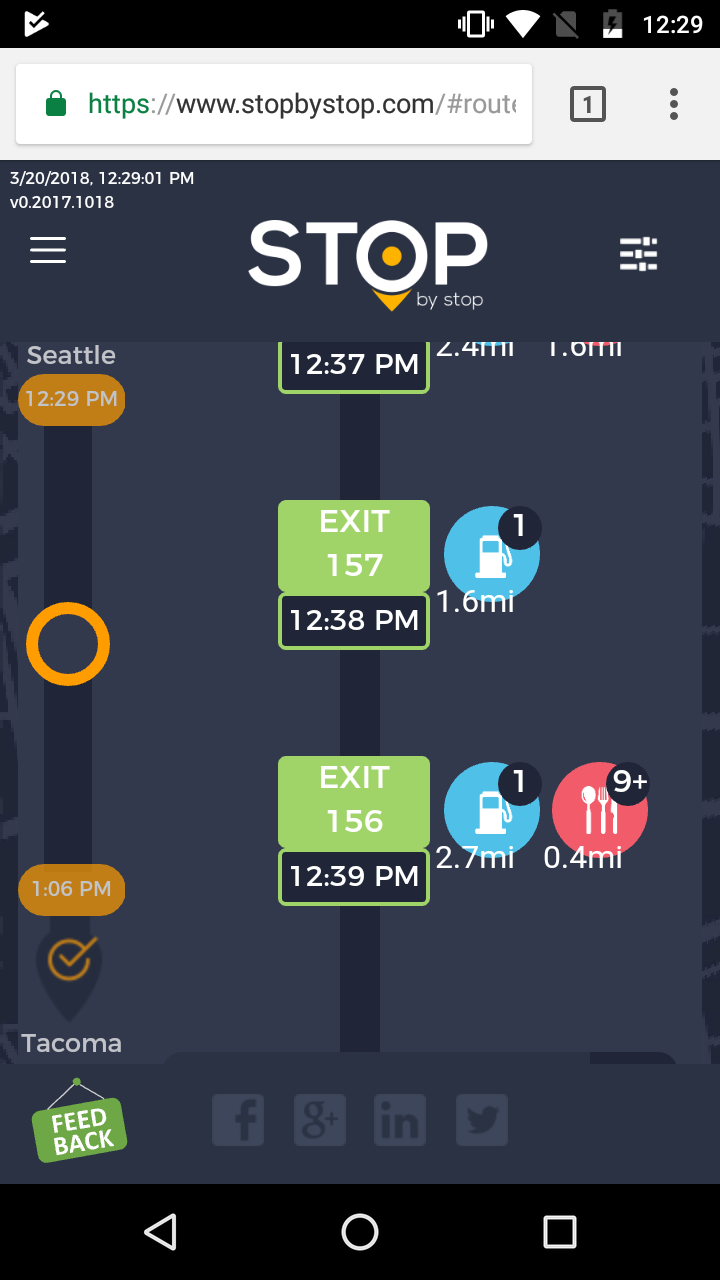Share on LinkedIn
Viewport: 720px width, 1280px height.
click(400, 1120)
